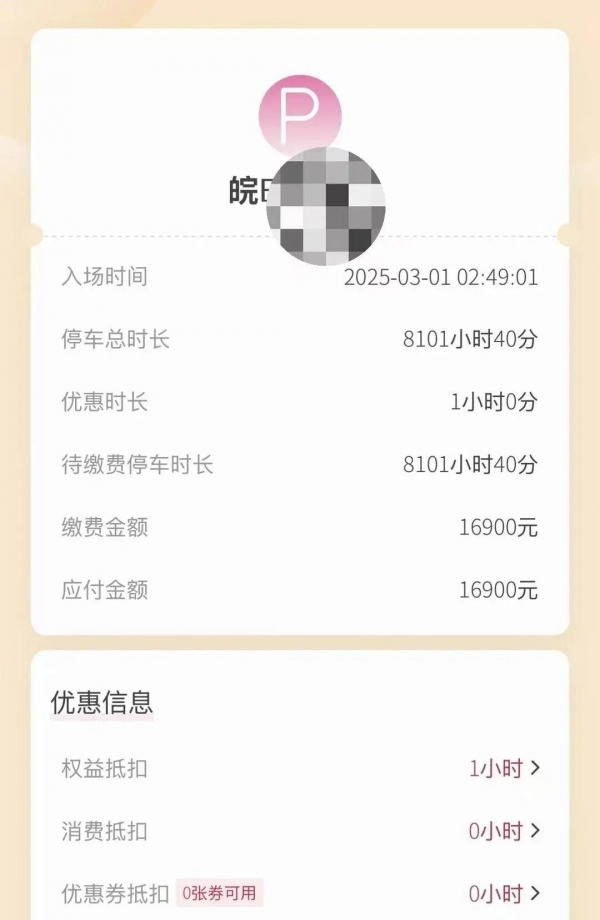600x920 pixels.
Task: Select a coupon under 优惠券抵扣
Action: point(504,893)
